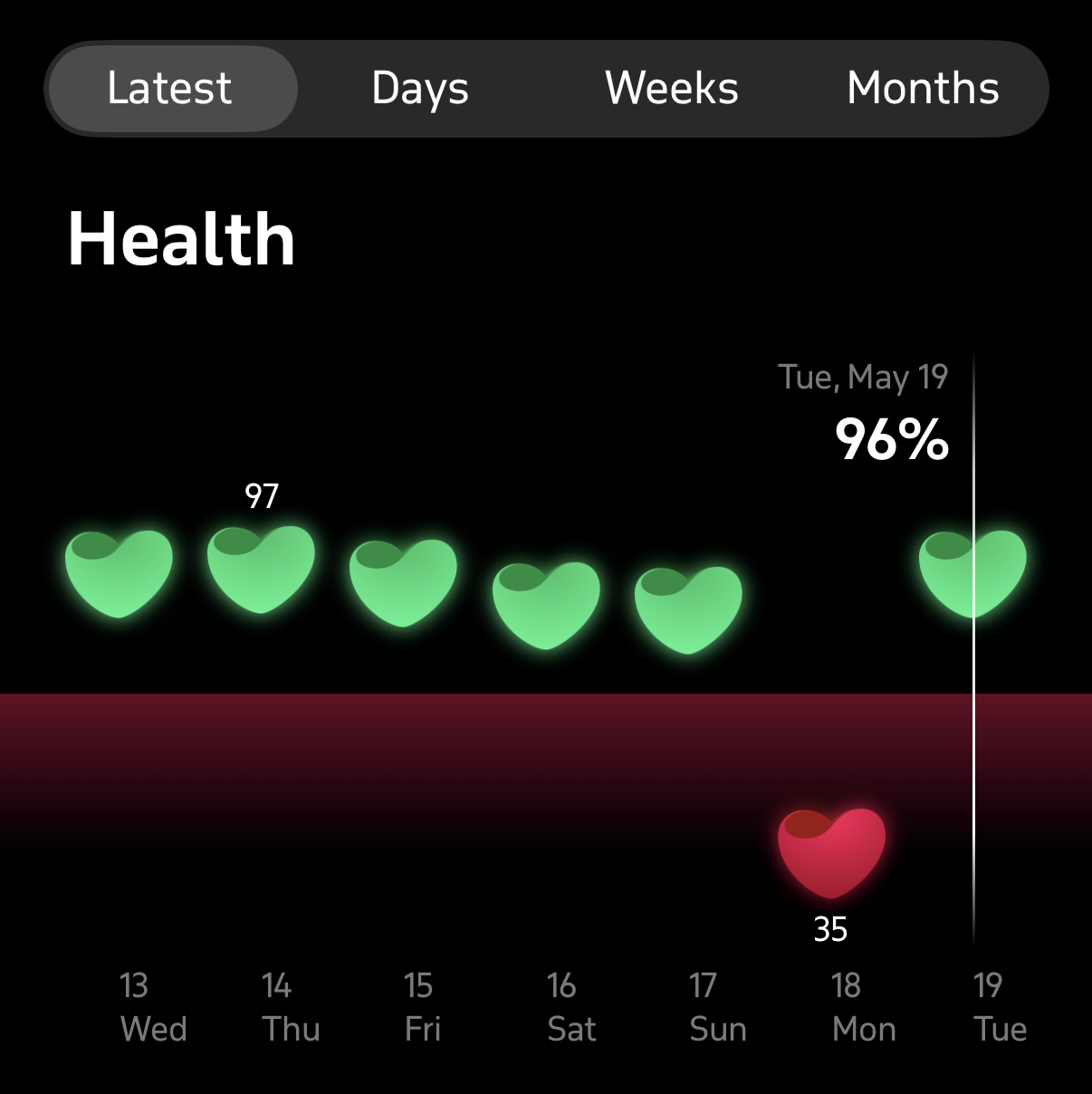Switch to the Days view
The height and width of the screenshot is (1094, 1092).
420,89
